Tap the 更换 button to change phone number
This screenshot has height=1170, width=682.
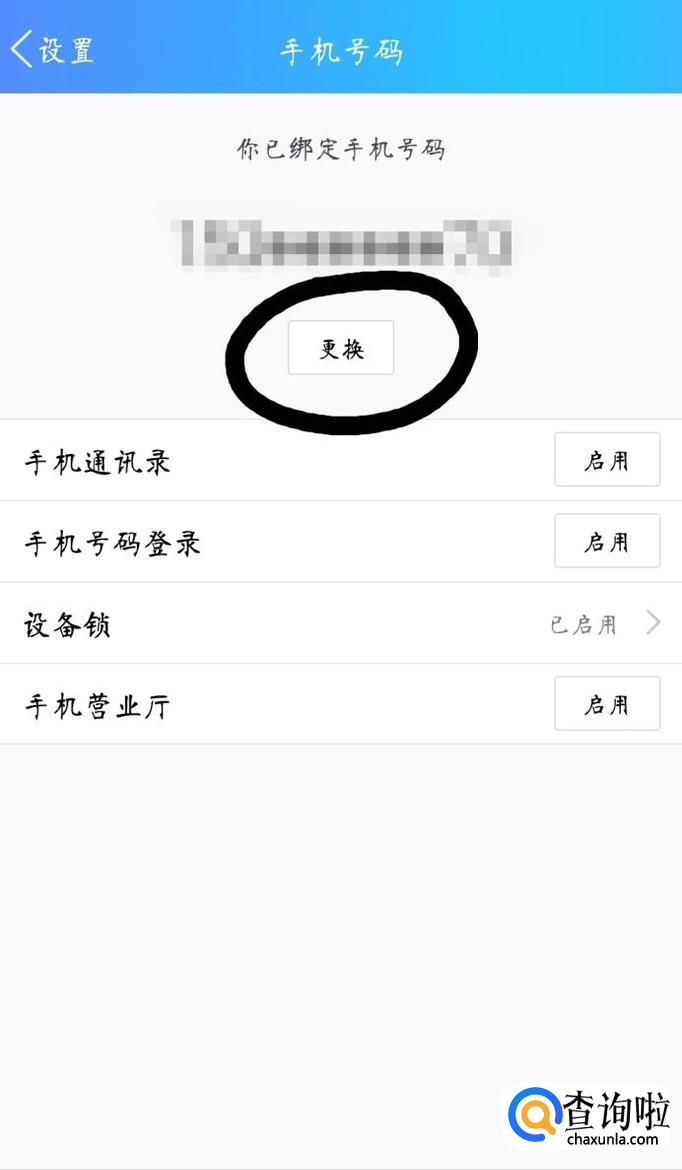341,348
